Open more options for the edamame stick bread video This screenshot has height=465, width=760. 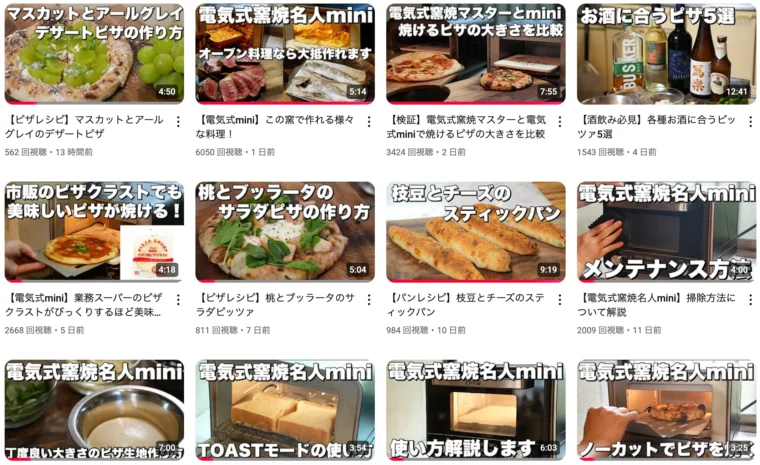(x=560, y=299)
